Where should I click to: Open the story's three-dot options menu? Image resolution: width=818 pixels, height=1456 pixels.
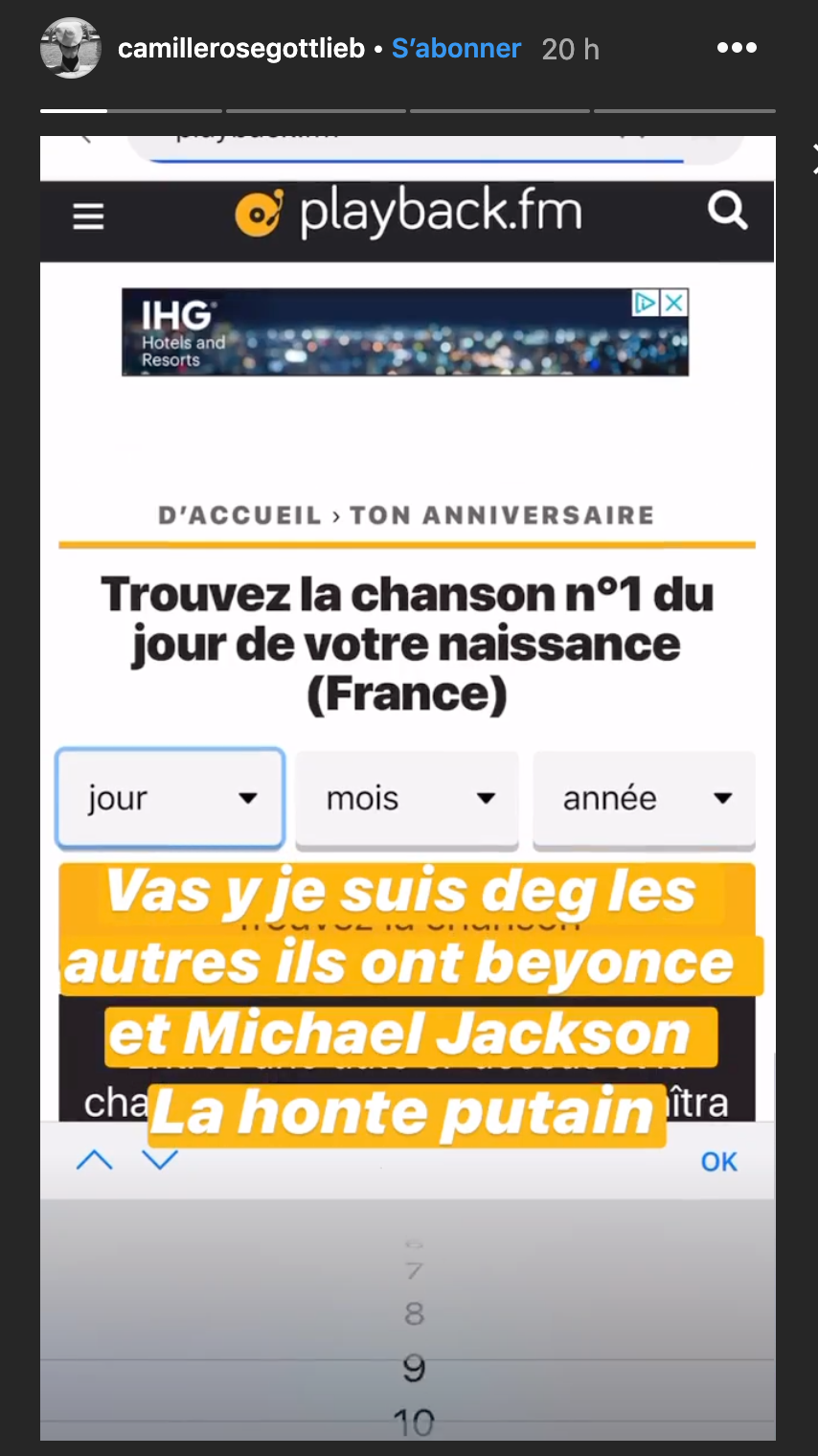tap(737, 48)
